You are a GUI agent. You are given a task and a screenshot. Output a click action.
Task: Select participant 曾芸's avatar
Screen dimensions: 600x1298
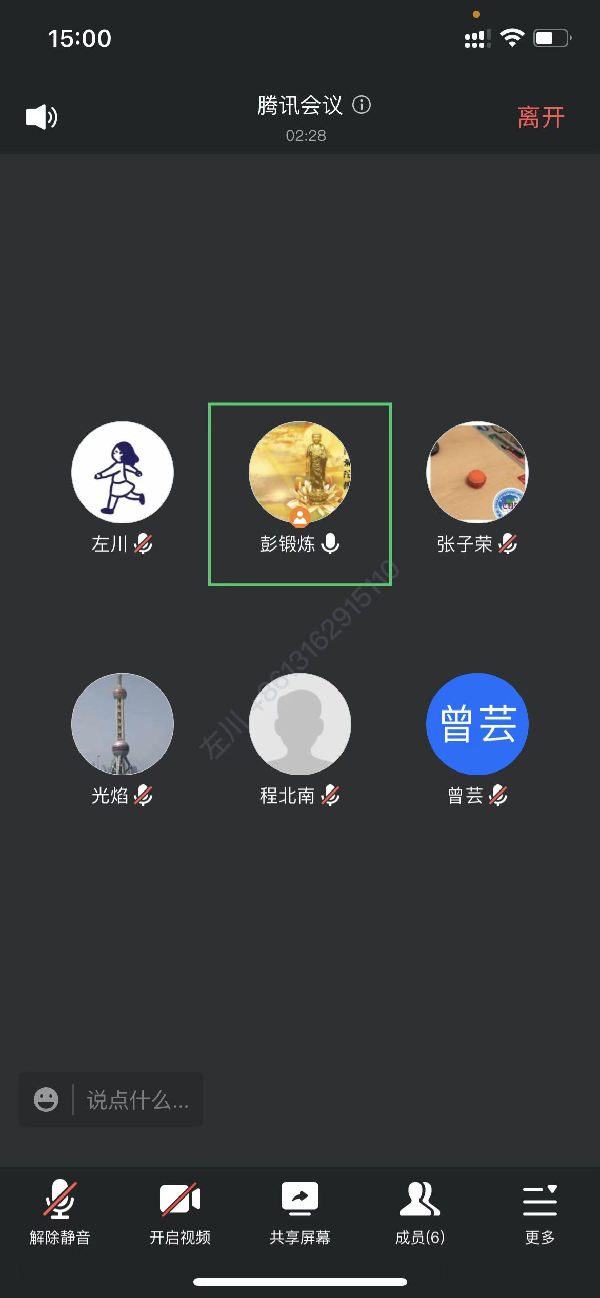click(477, 724)
